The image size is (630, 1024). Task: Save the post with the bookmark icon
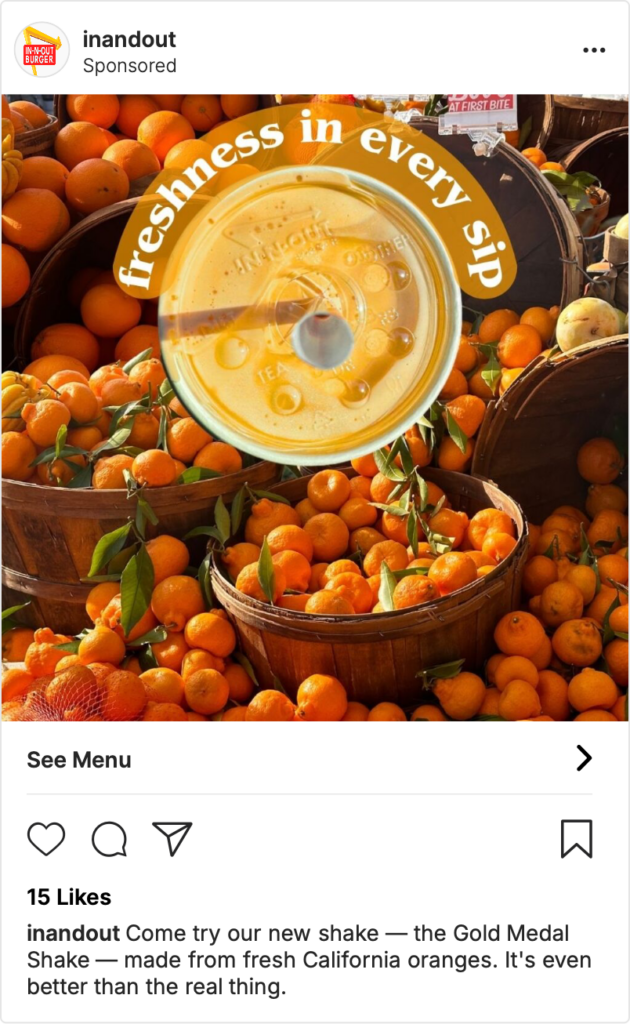(577, 839)
